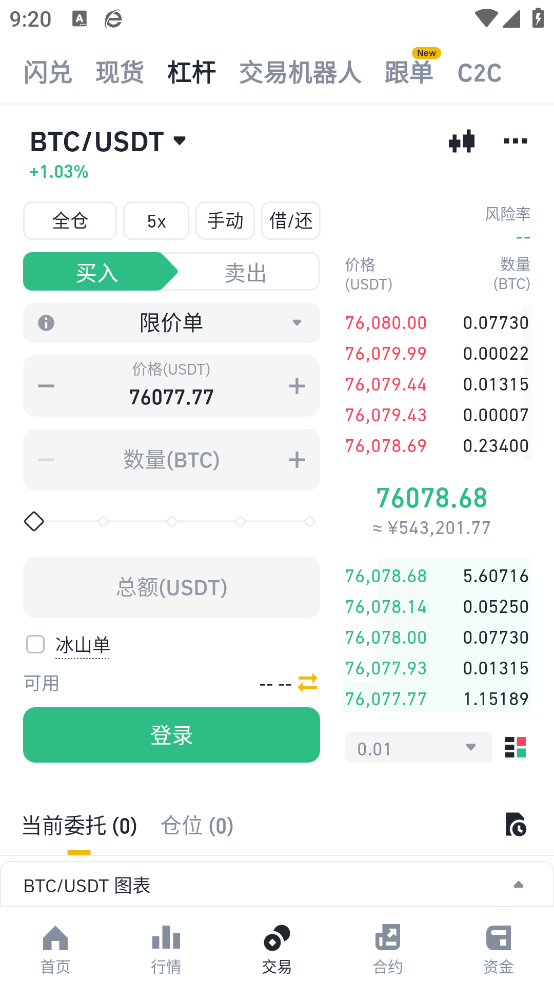
Task: Switch to the 仓位 (0) positions tab
Action: pyautogui.click(x=197, y=825)
